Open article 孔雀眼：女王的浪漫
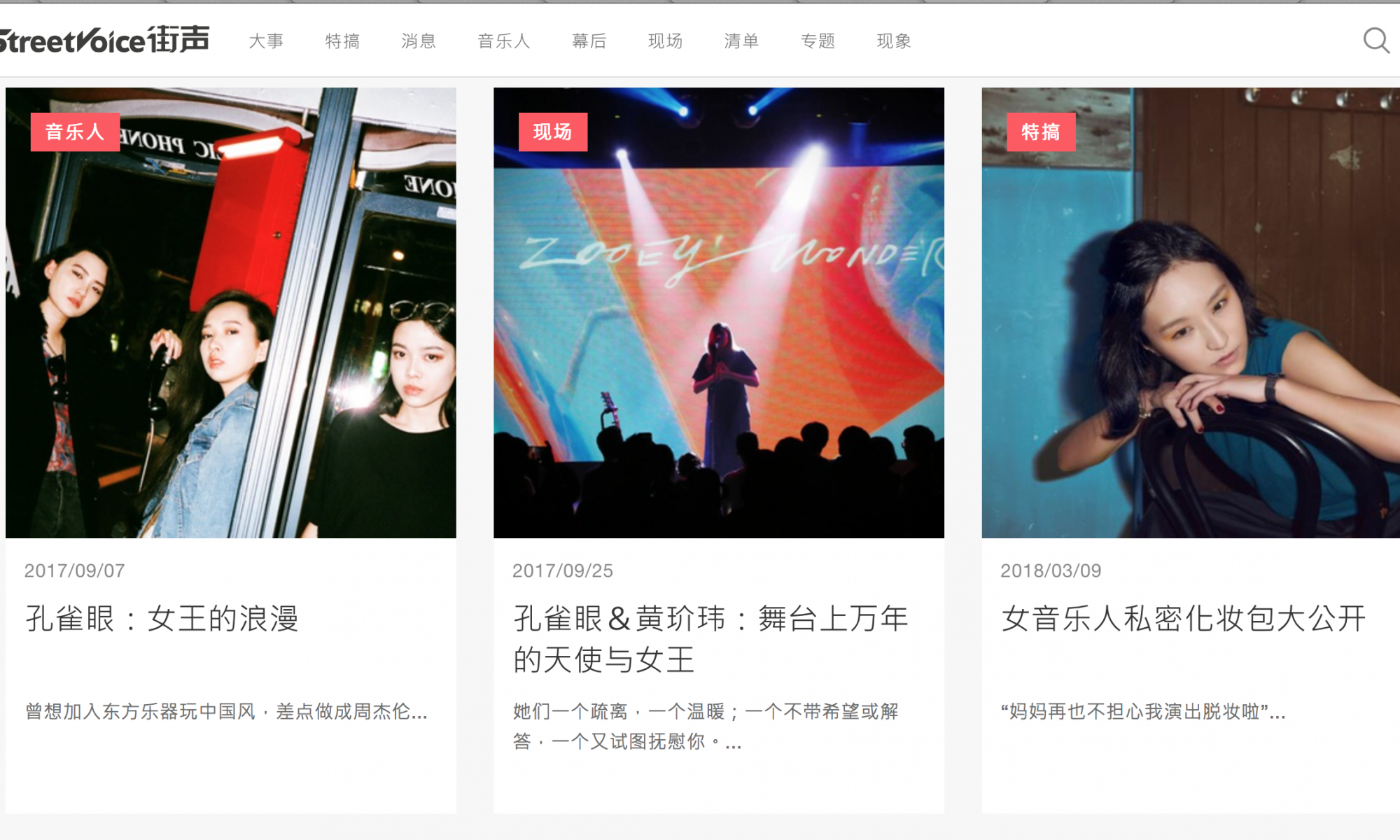This screenshot has width=1400, height=840. (162, 619)
